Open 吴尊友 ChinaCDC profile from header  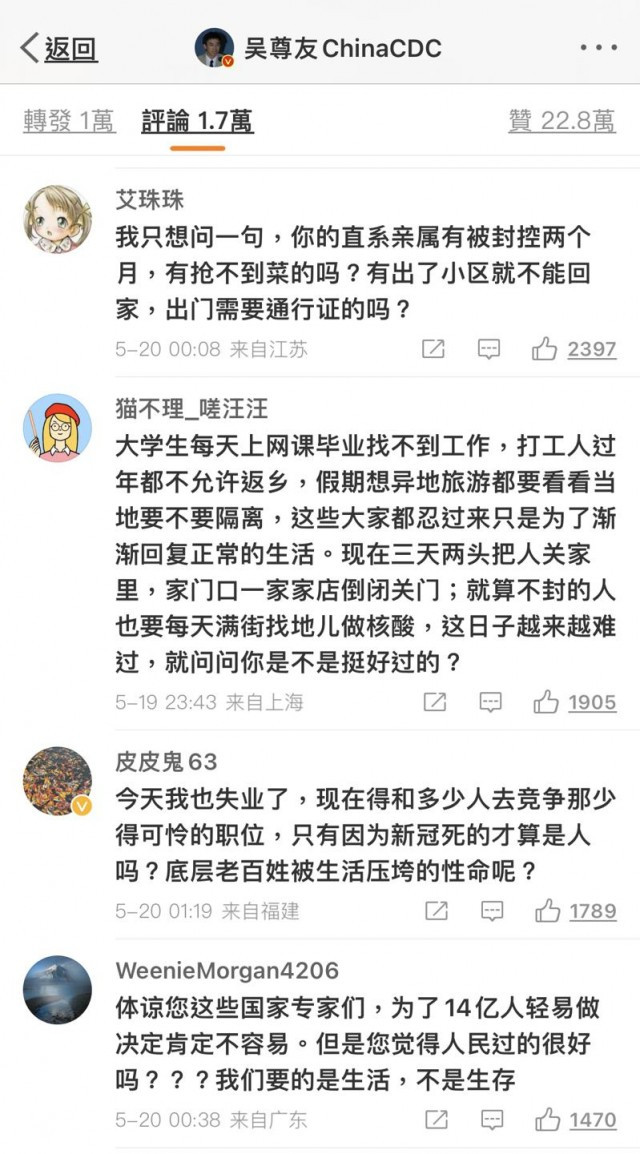coord(320,47)
